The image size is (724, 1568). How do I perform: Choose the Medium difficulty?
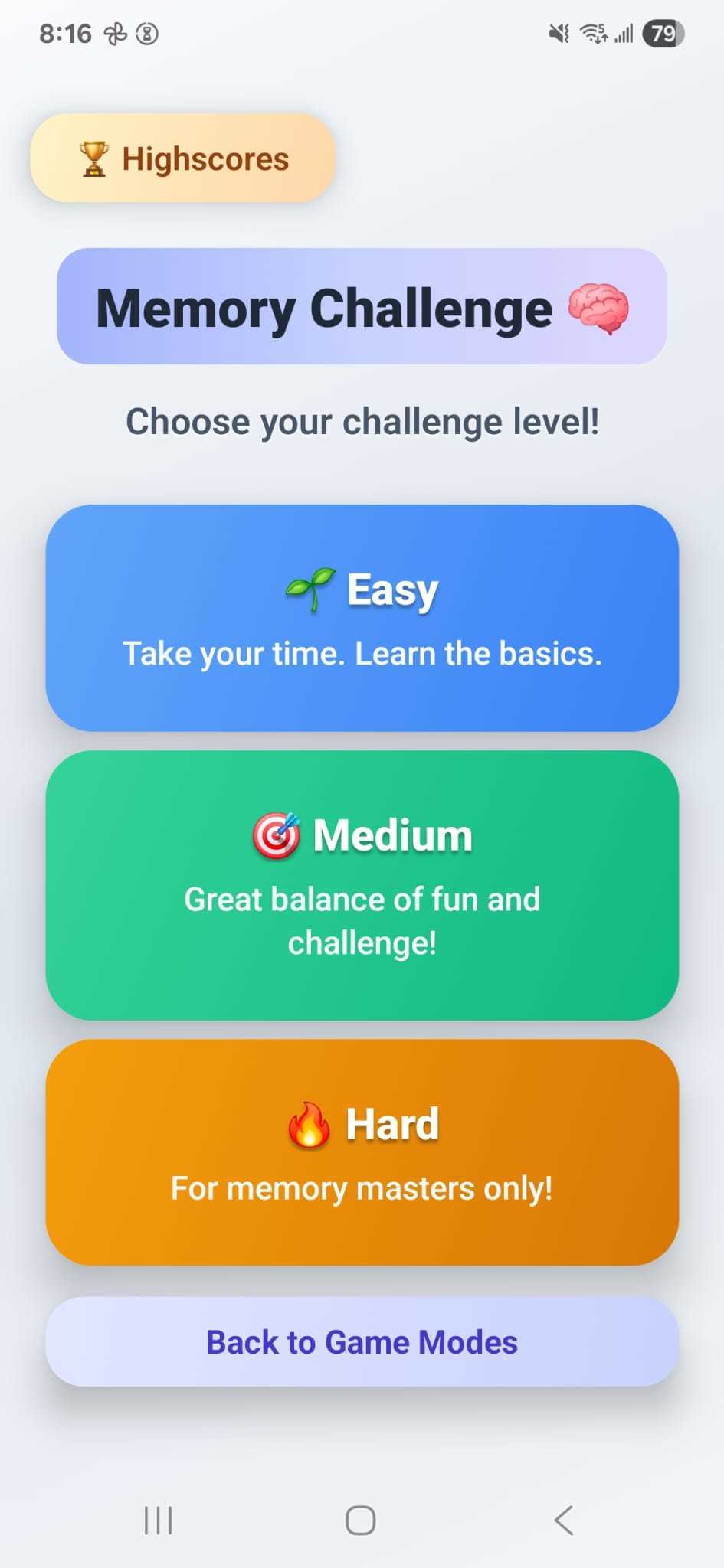(362, 884)
